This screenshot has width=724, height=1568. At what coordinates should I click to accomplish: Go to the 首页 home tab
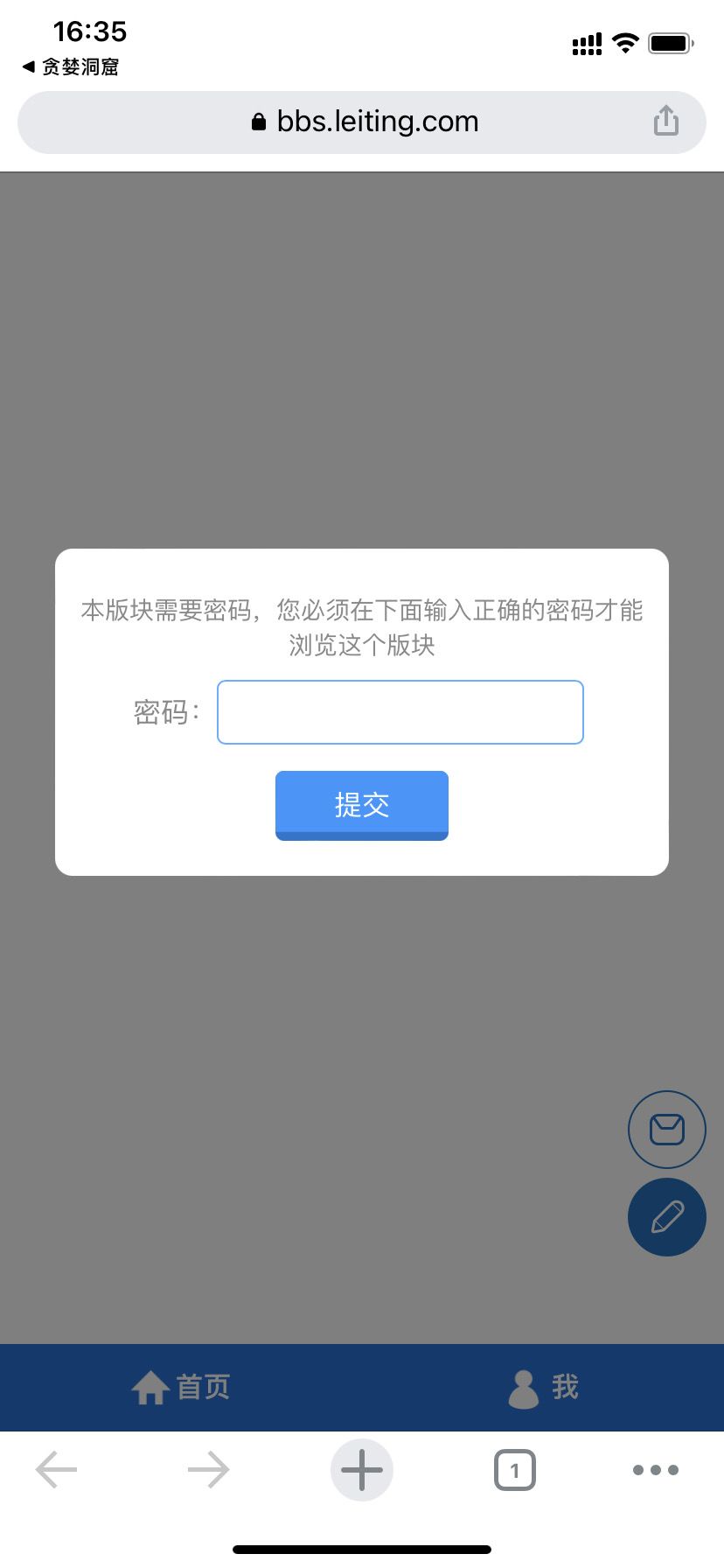pyautogui.click(x=181, y=1387)
